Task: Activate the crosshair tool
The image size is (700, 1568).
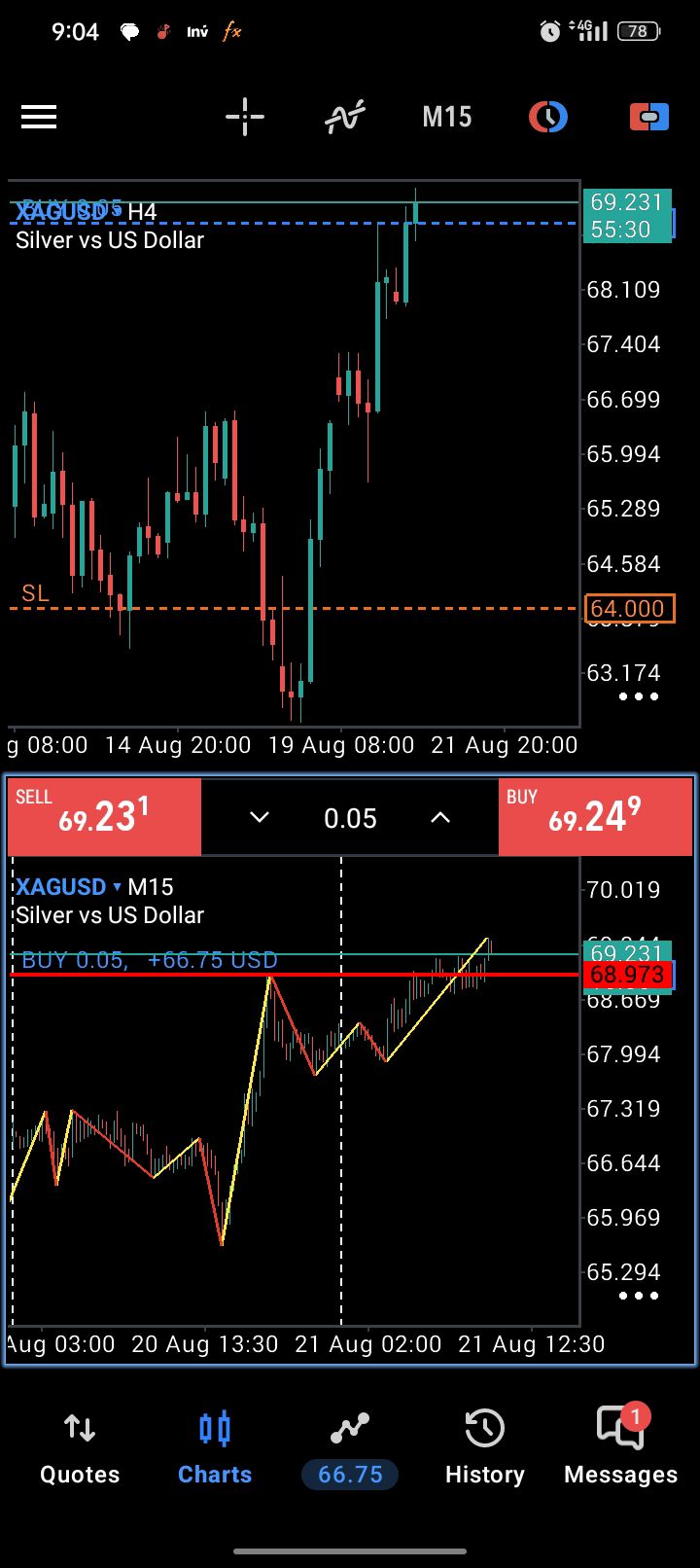Action: [x=245, y=118]
